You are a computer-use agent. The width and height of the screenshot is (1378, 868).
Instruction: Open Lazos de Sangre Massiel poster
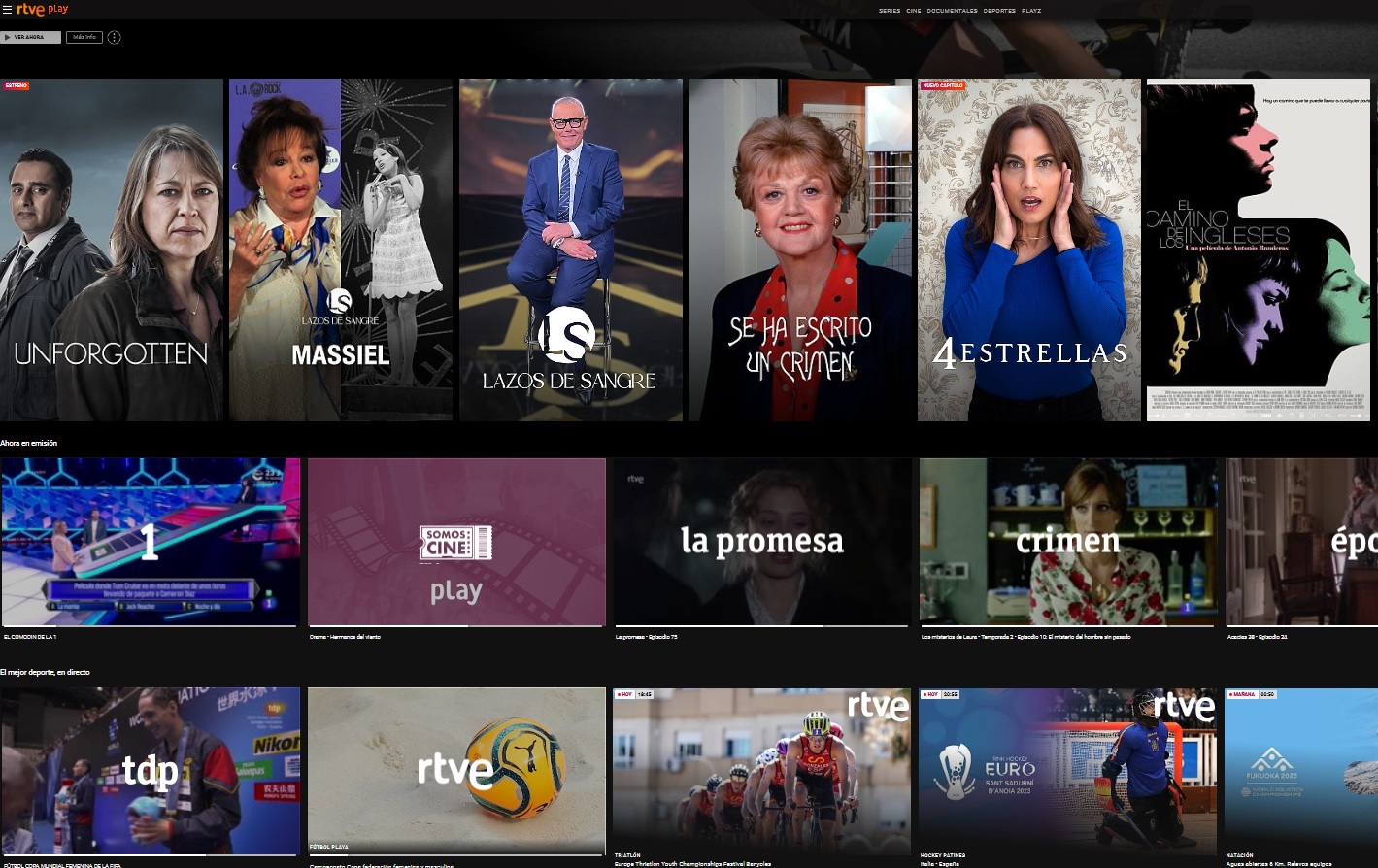(340, 250)
